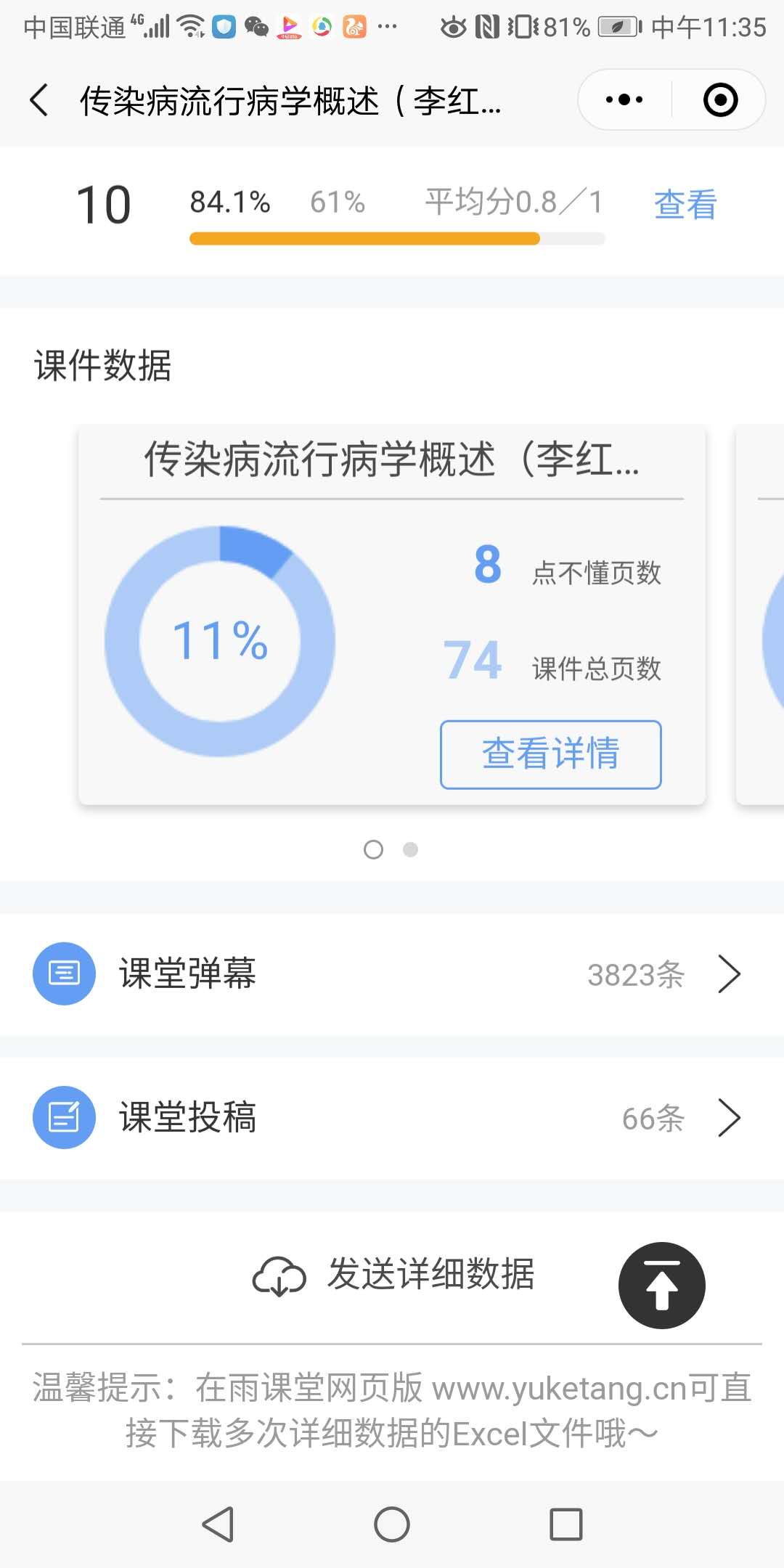Go back from the lesson report page
The width and height of the screenshot is (784, 1568).
(x=40, y=100)
